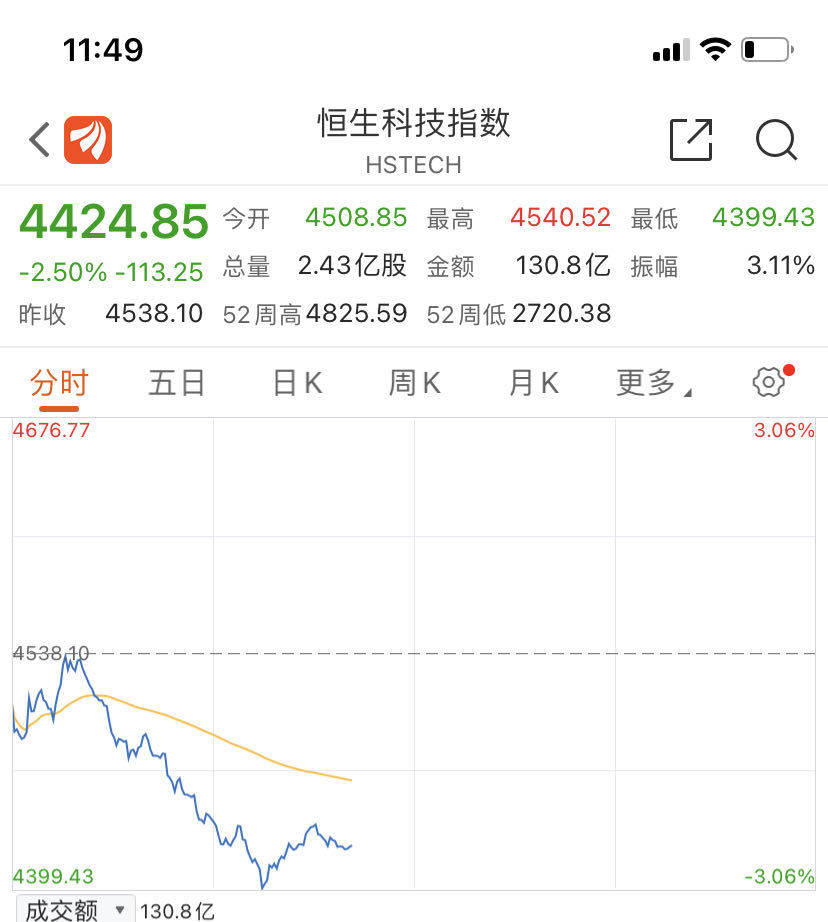Image resolution: width=828 pixels, height=922 pixels.
Task: Show the 月K chart
Action: coord(533,383)
